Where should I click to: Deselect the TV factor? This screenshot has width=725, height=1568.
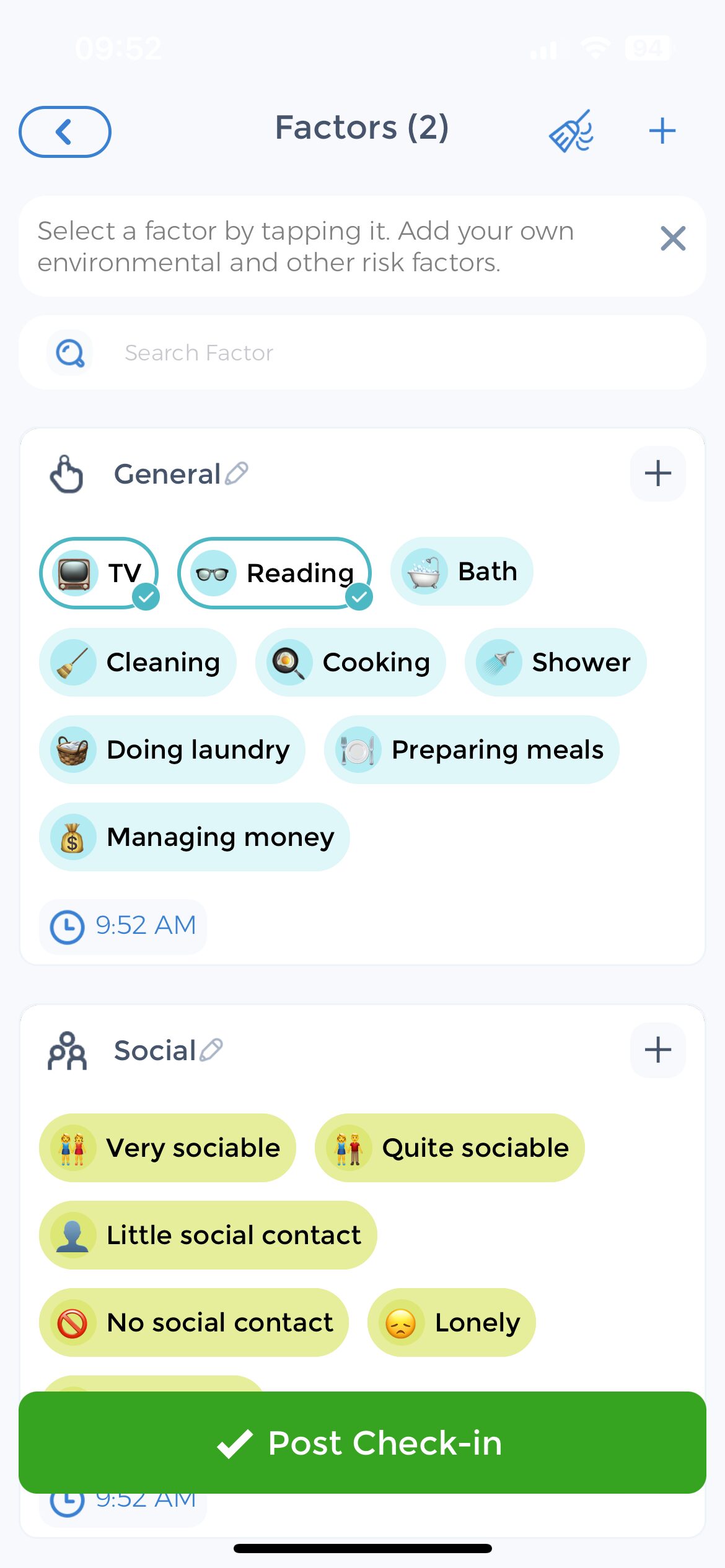pos(100,573)
